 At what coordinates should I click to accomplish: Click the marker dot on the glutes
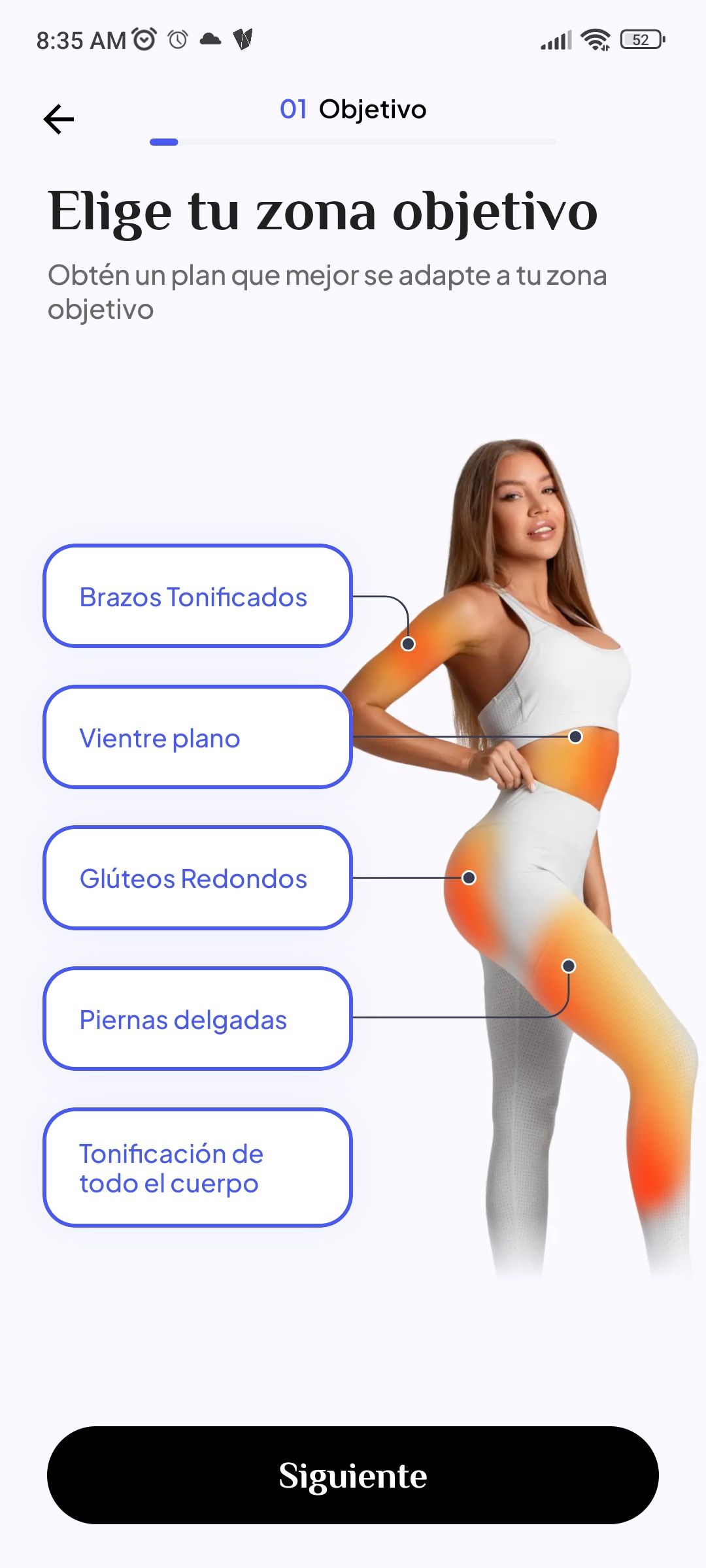tap(469, 877)
